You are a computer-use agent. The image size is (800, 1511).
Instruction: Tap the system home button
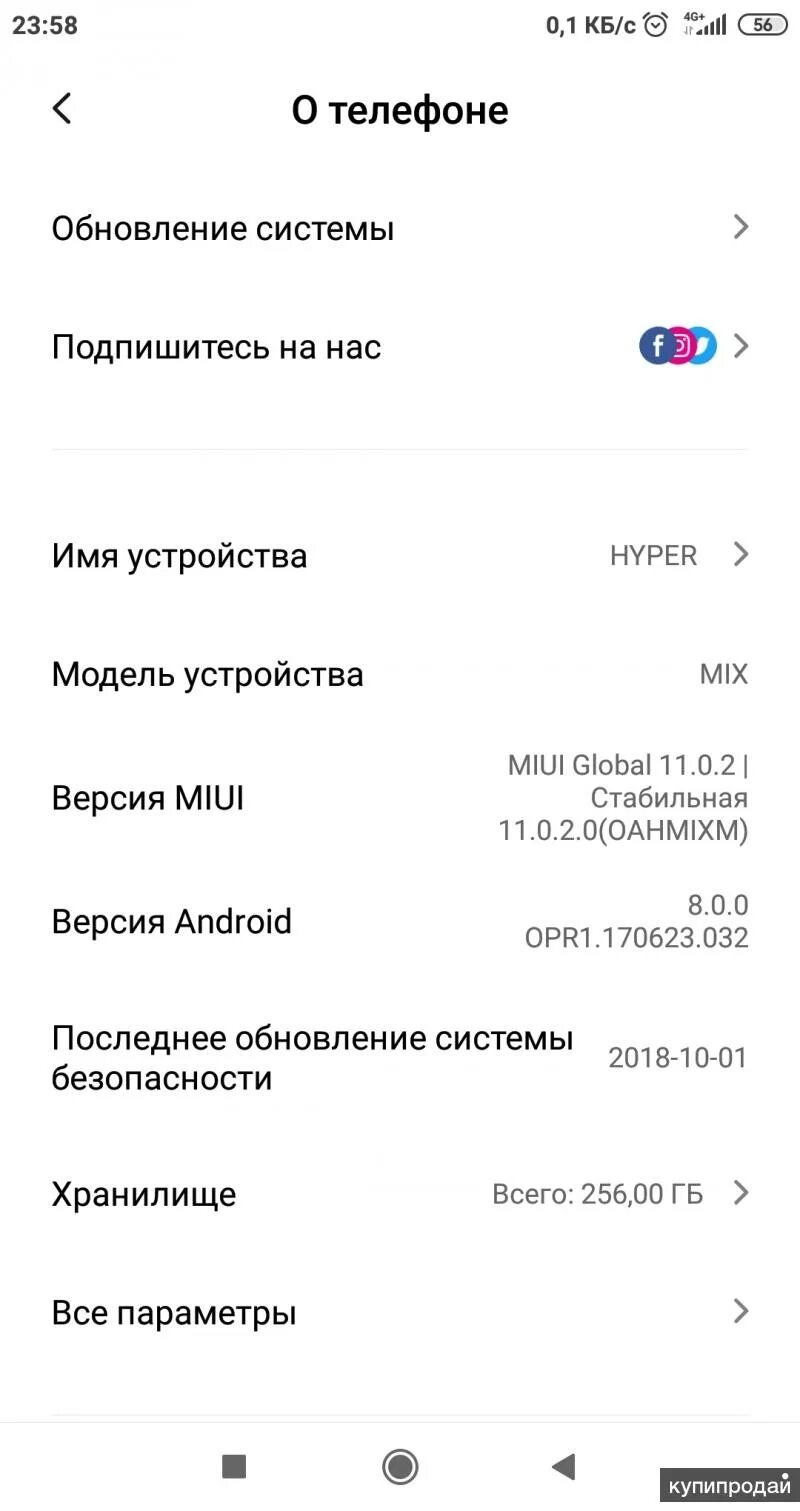click(x=400, y=1466)
